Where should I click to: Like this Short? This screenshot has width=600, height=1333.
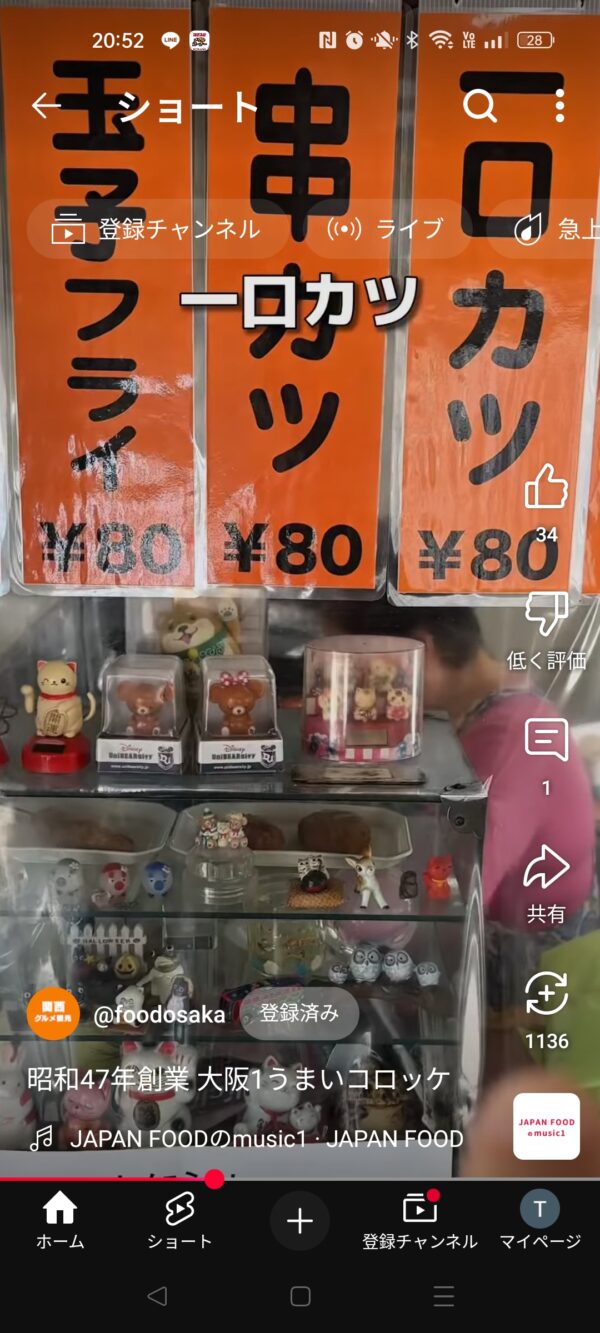point(546,489)
